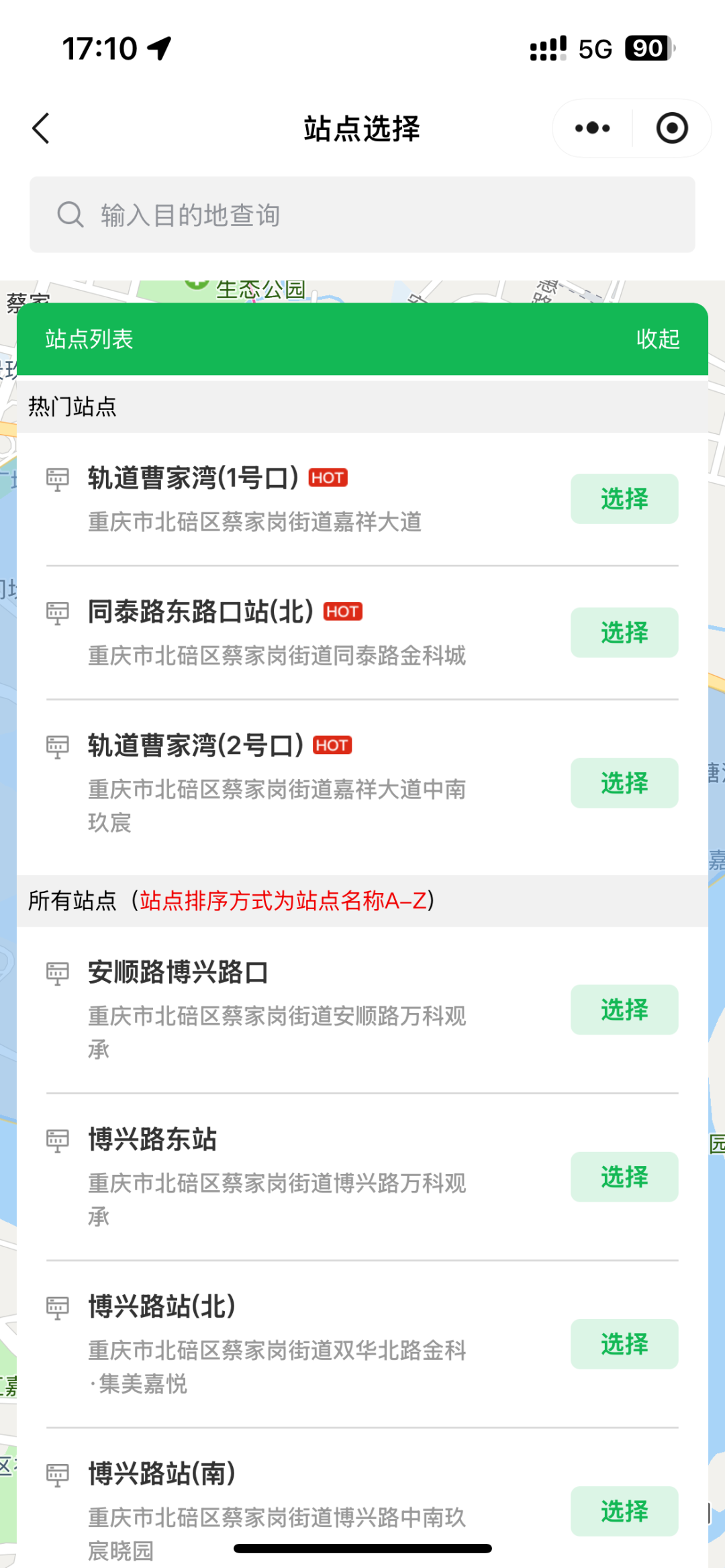725x1568 pixels.
Task: Select station 安顺路博兴路口
Action: point(624,1009)
